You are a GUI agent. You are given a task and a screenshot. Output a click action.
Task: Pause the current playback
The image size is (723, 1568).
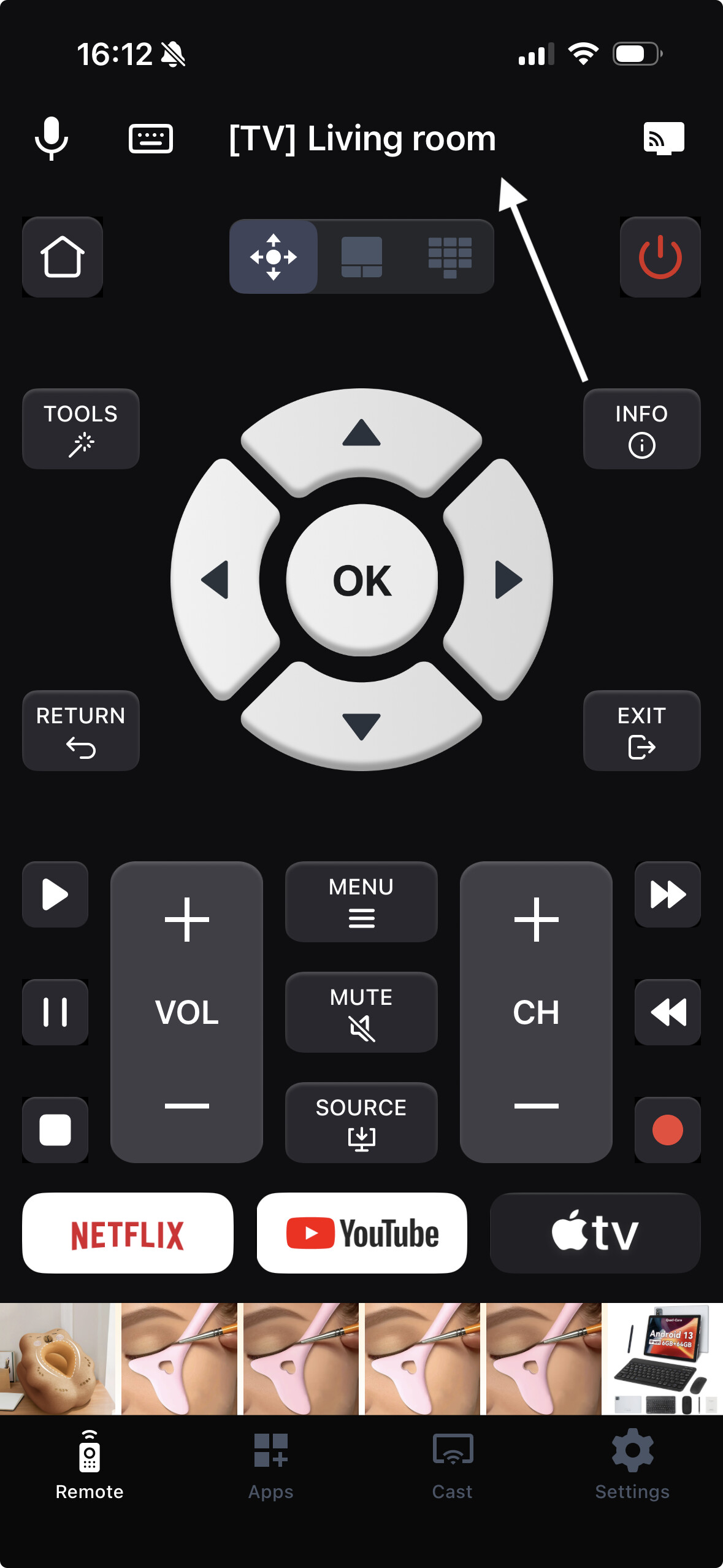(x=55, y=1012)
